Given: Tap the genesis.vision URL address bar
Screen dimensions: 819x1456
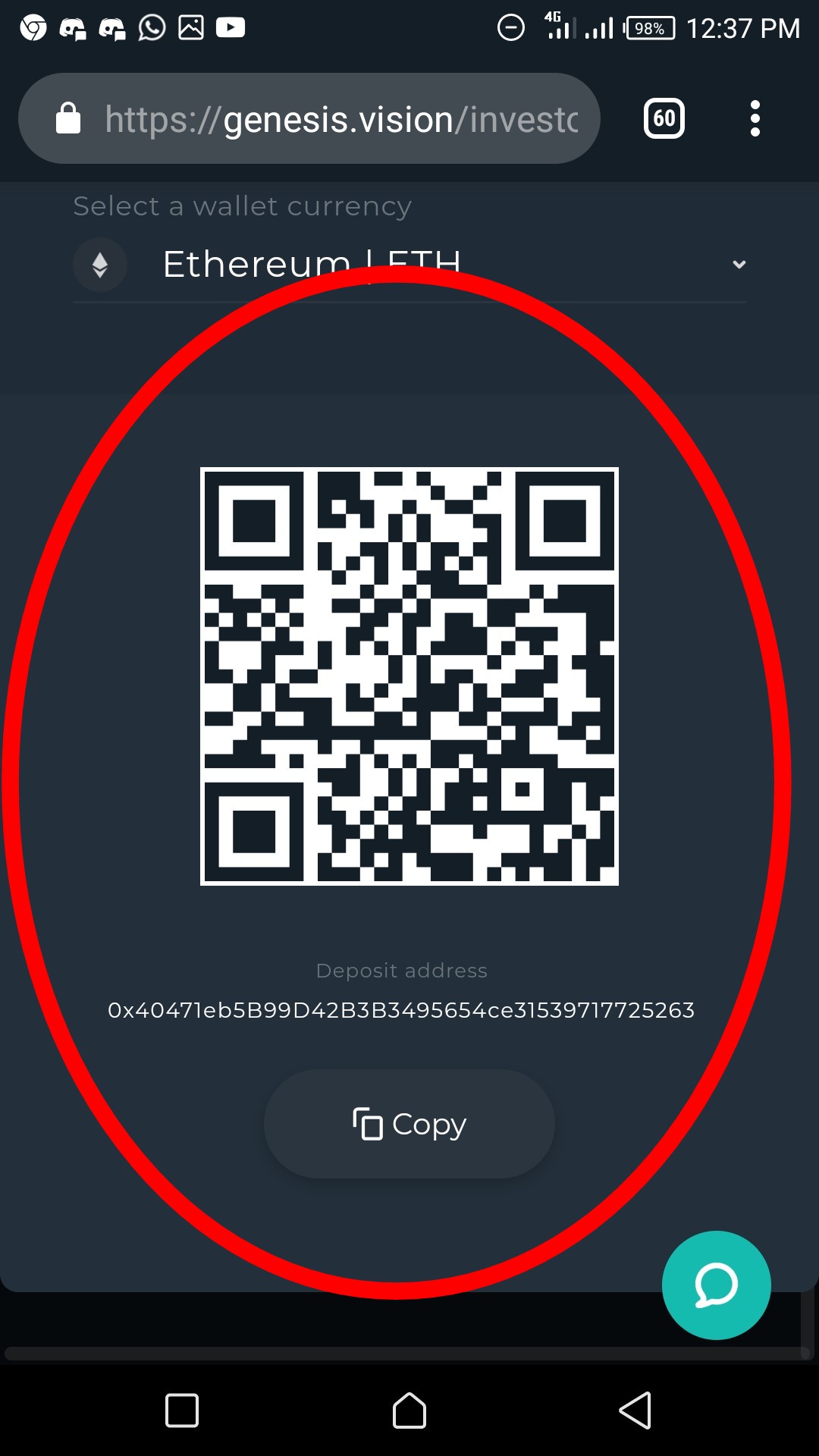Looking at the screenshot, I should [309, 118].
